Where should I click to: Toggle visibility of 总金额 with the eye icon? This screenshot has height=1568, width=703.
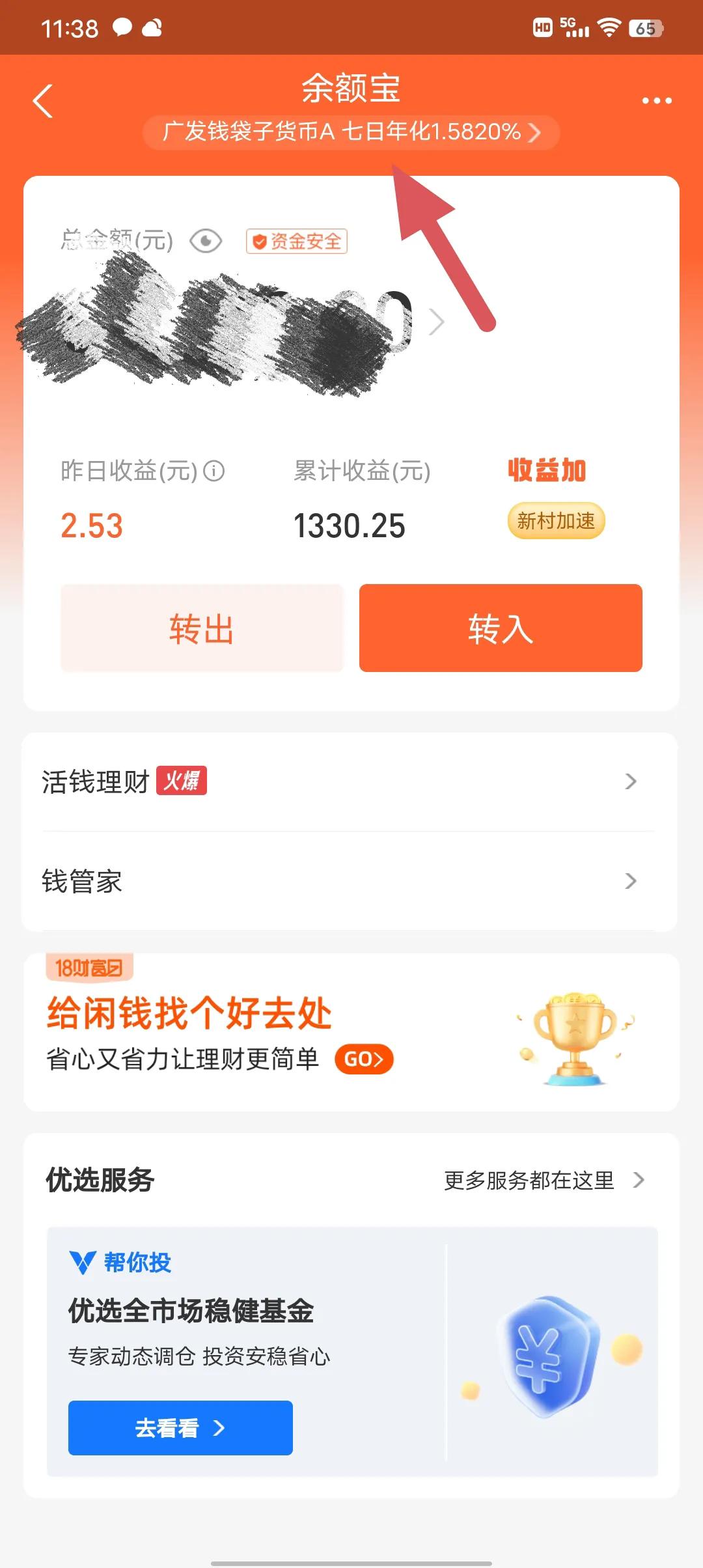point(206,242)
